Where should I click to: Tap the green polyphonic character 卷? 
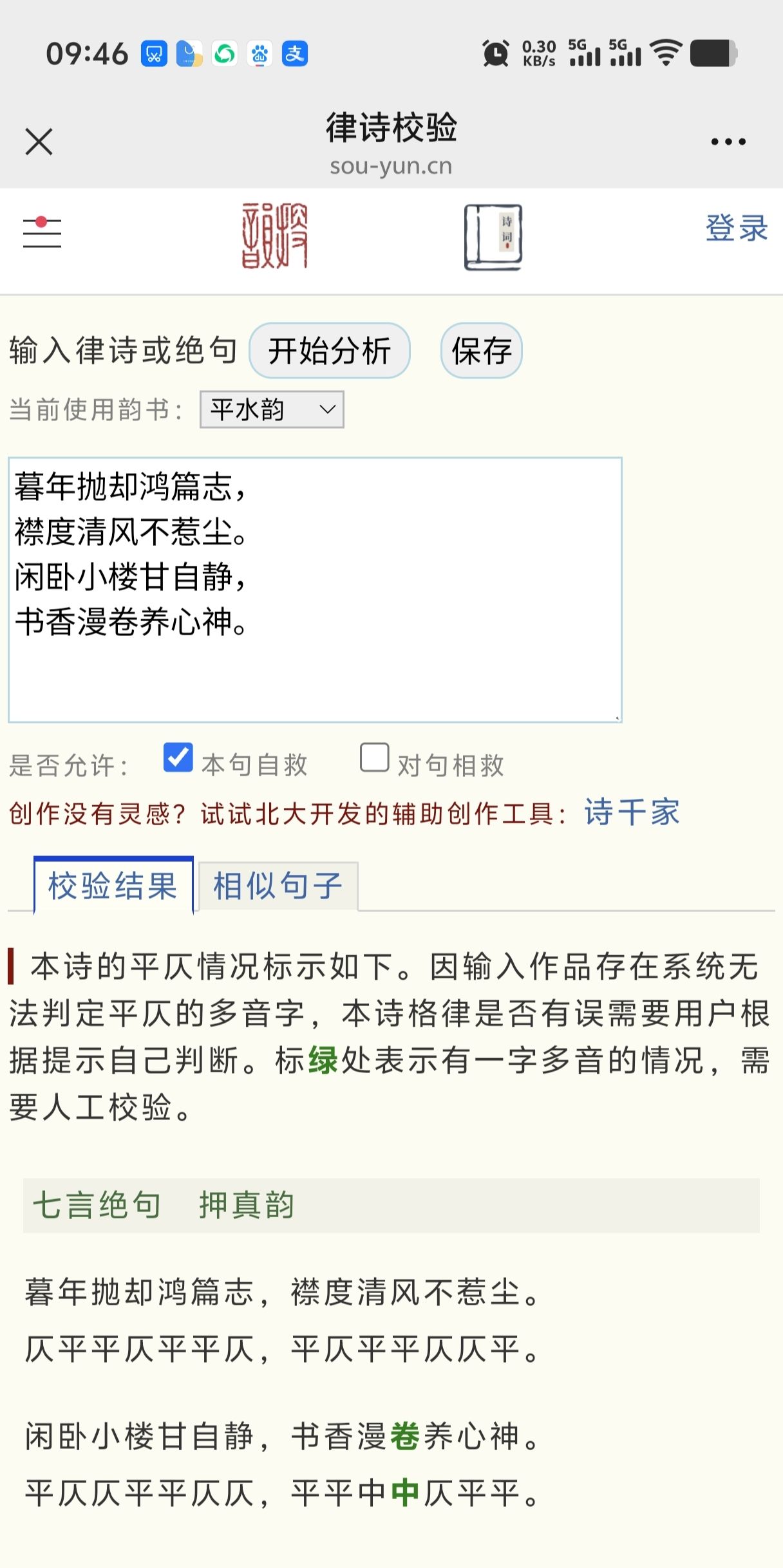[x=405, y=1436]
